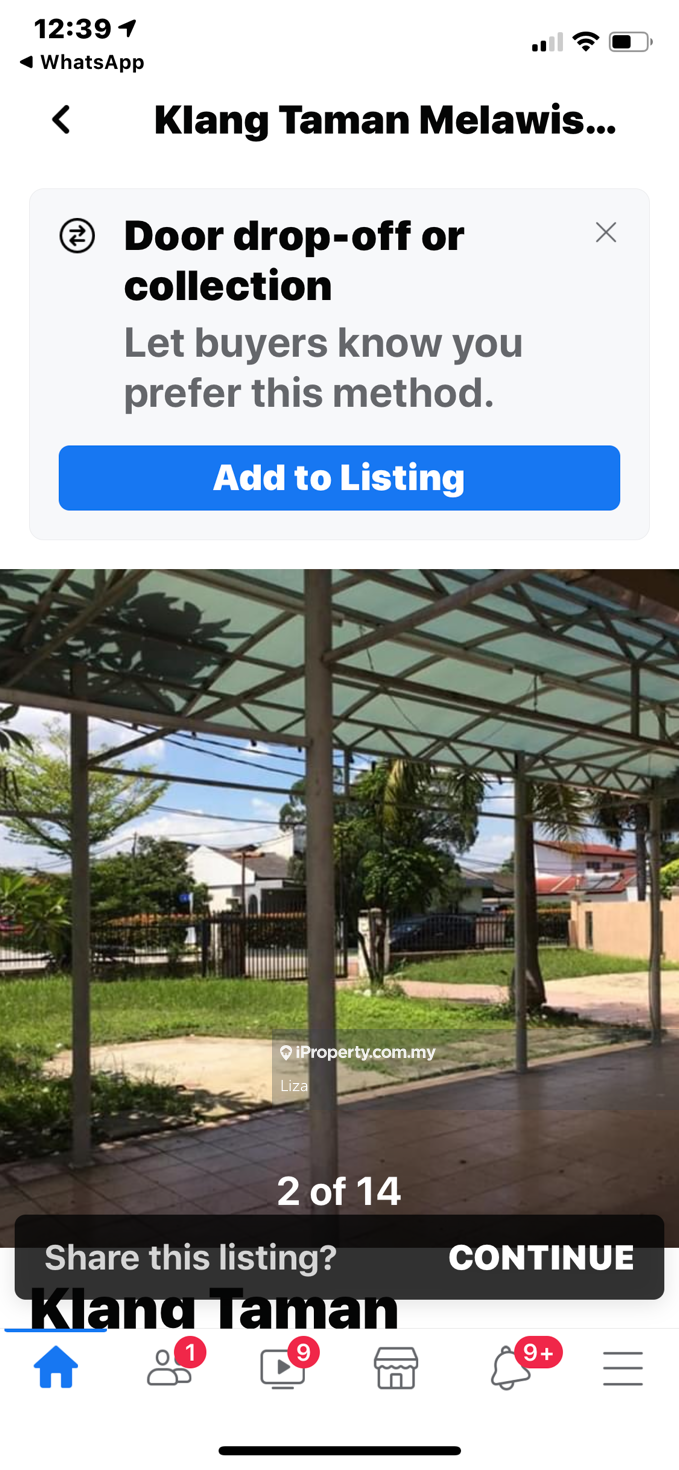Switch to the Home tab
Viewport: 679px width, 1470px height.
tap(56, 1367)
